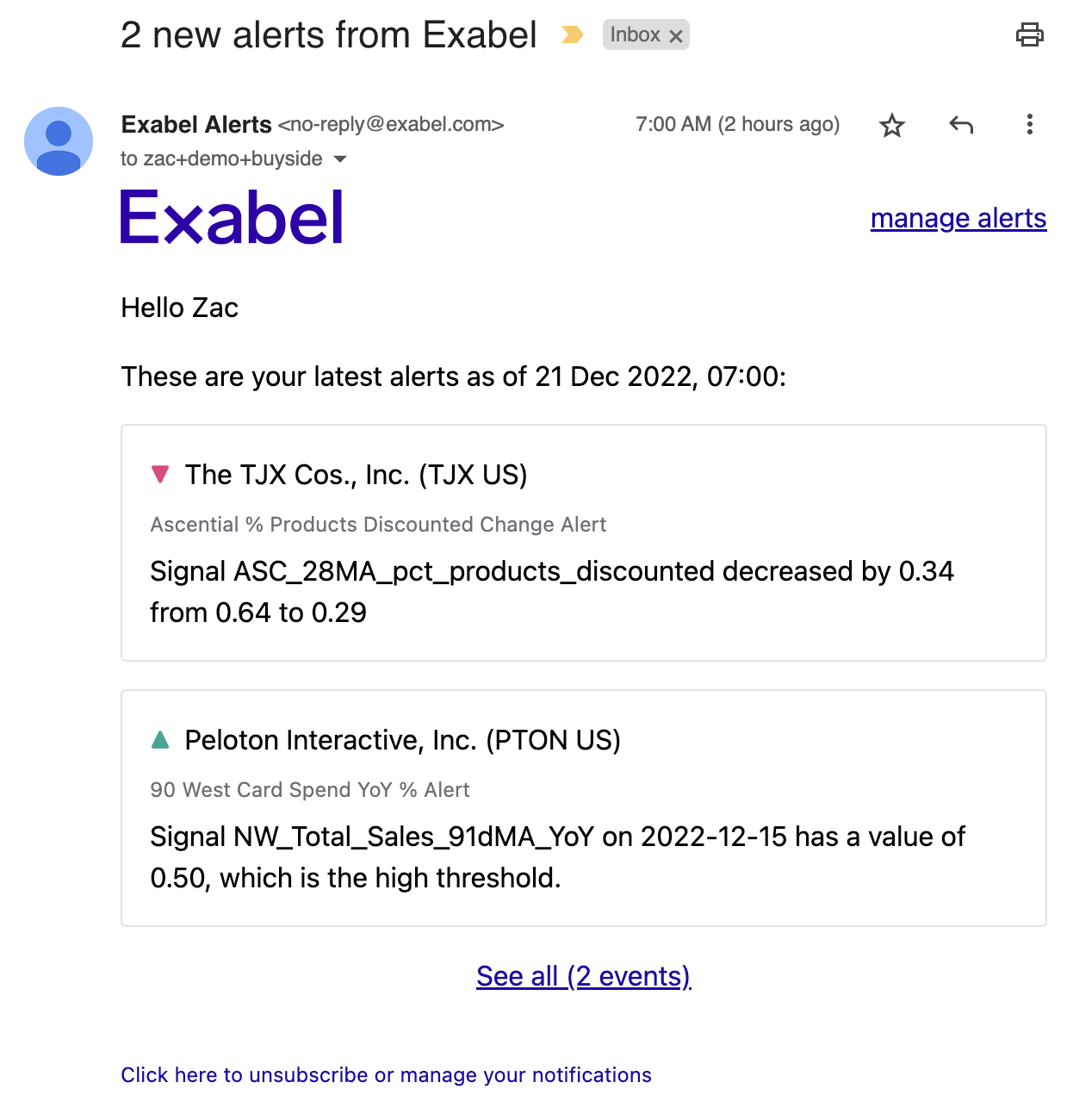
Task: Toggle the importance marker next to the subject
Action: click(x=572, y=35)
